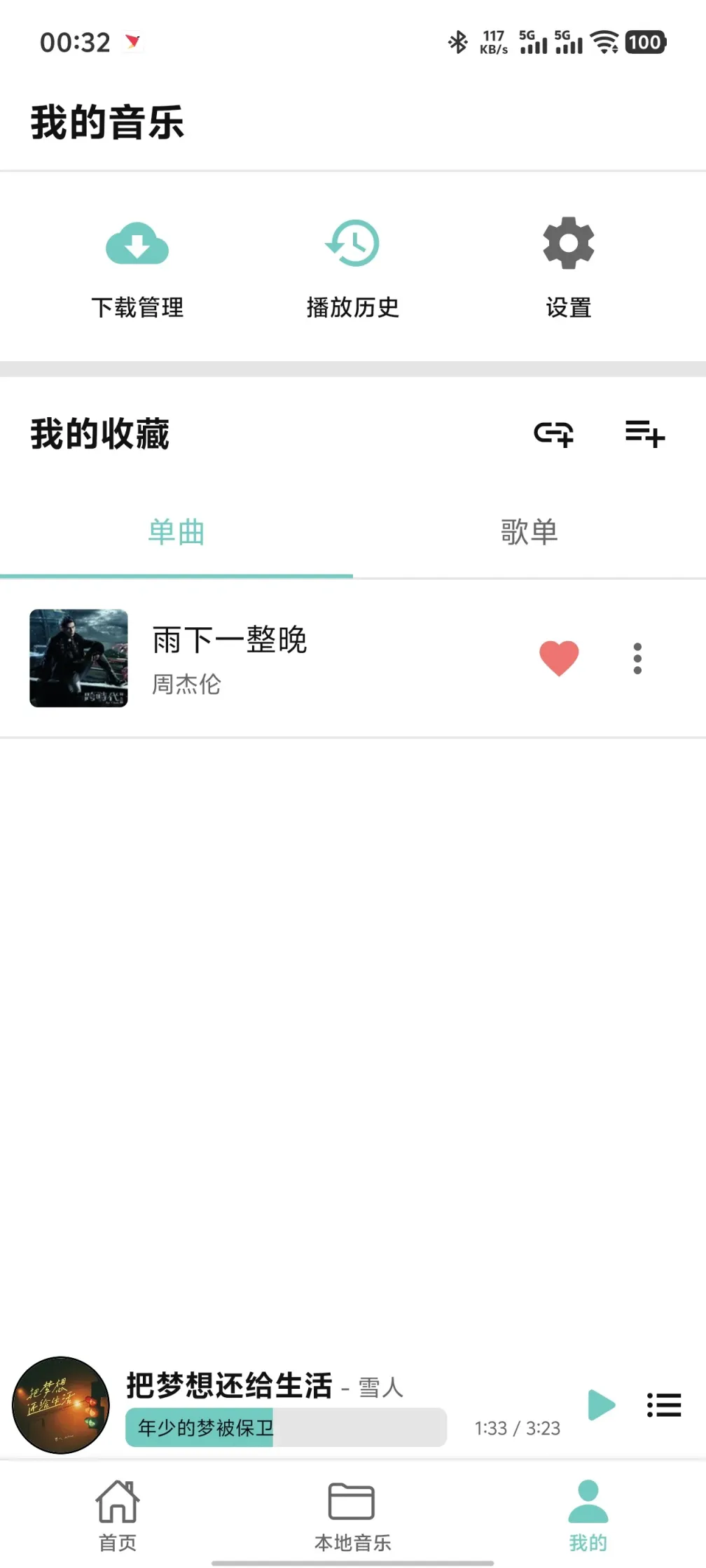Click the create-playlist icon in 我的收藏

click(644, 435)
